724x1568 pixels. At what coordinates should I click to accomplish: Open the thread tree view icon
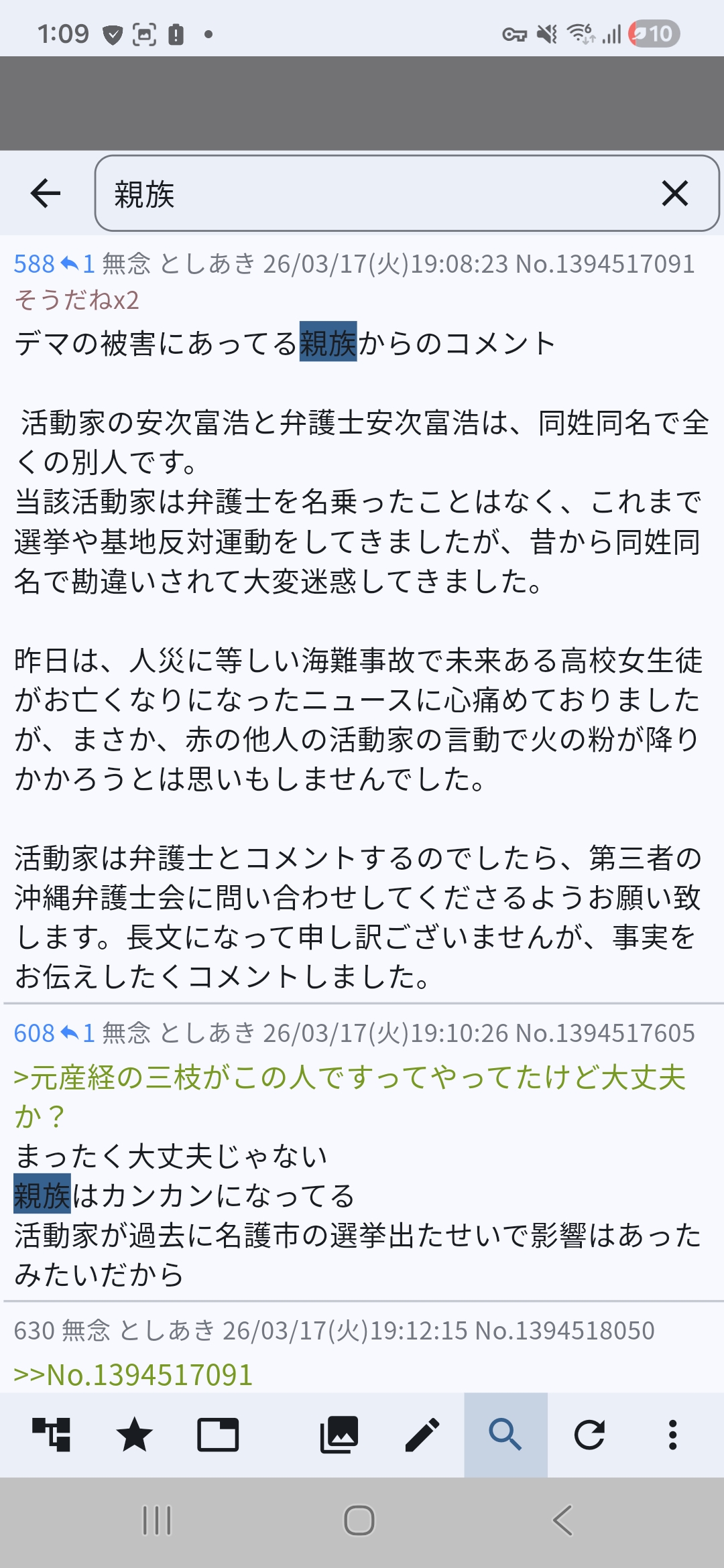coord(52,1435)
